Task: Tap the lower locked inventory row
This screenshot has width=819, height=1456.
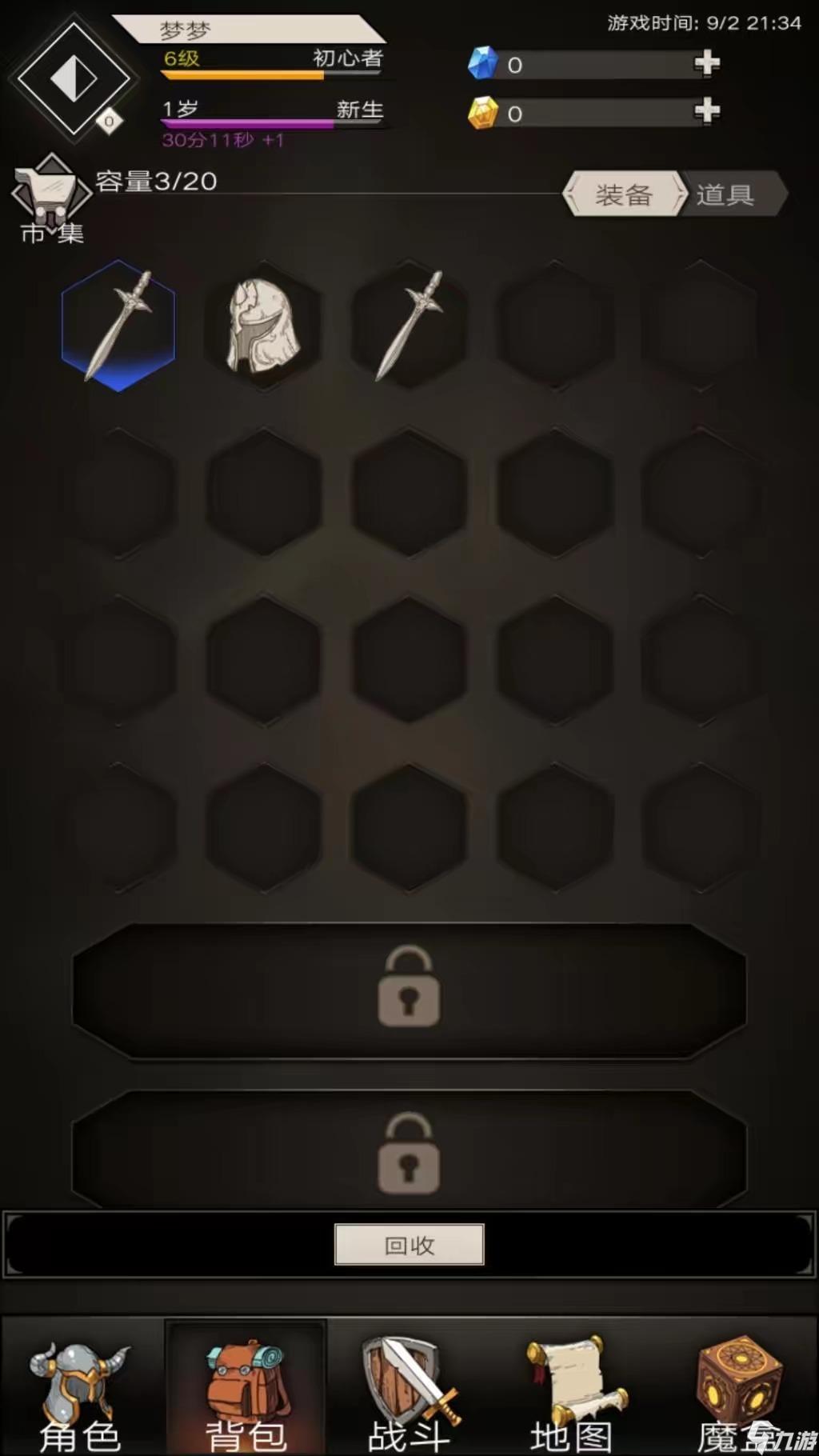Action: point(409,1153)
